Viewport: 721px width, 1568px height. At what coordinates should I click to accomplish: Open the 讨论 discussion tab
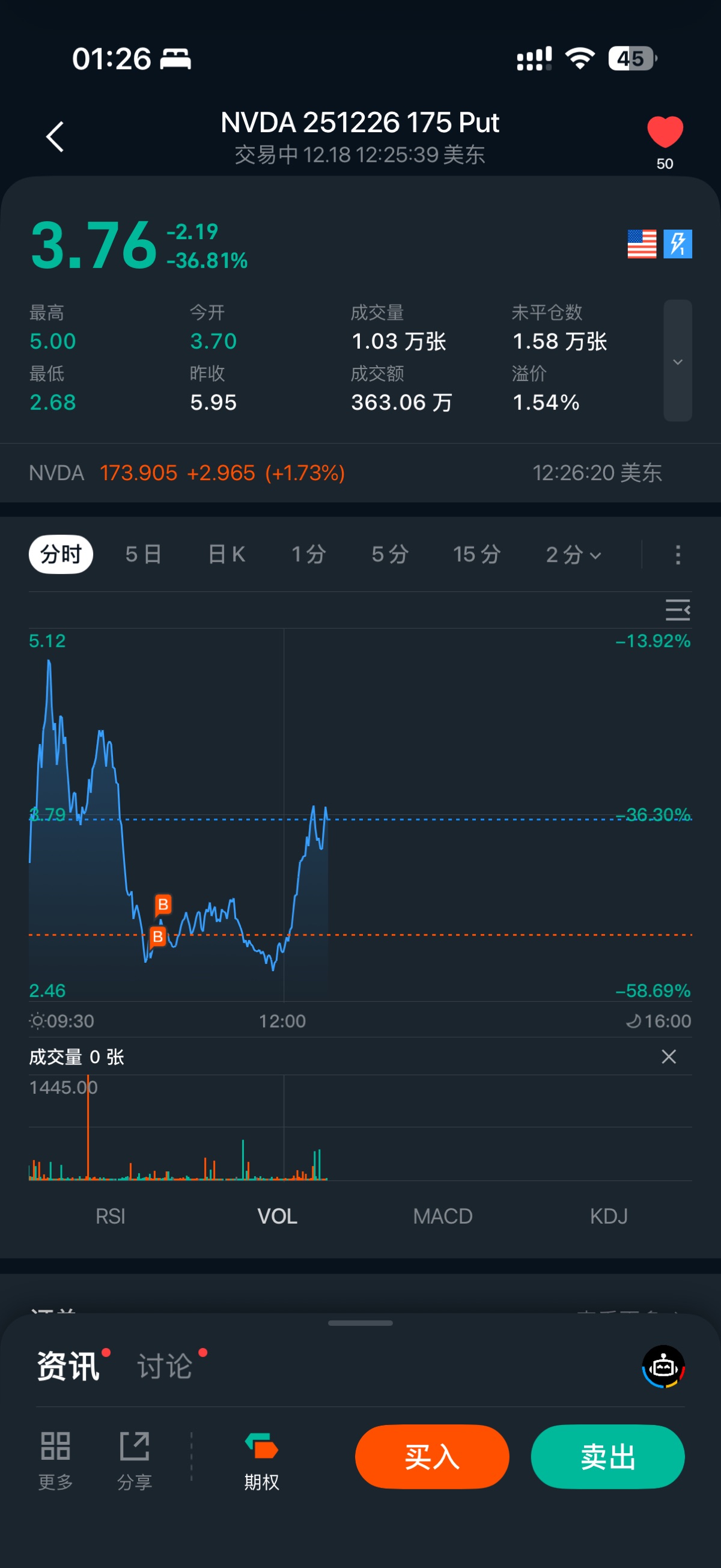165,1367
